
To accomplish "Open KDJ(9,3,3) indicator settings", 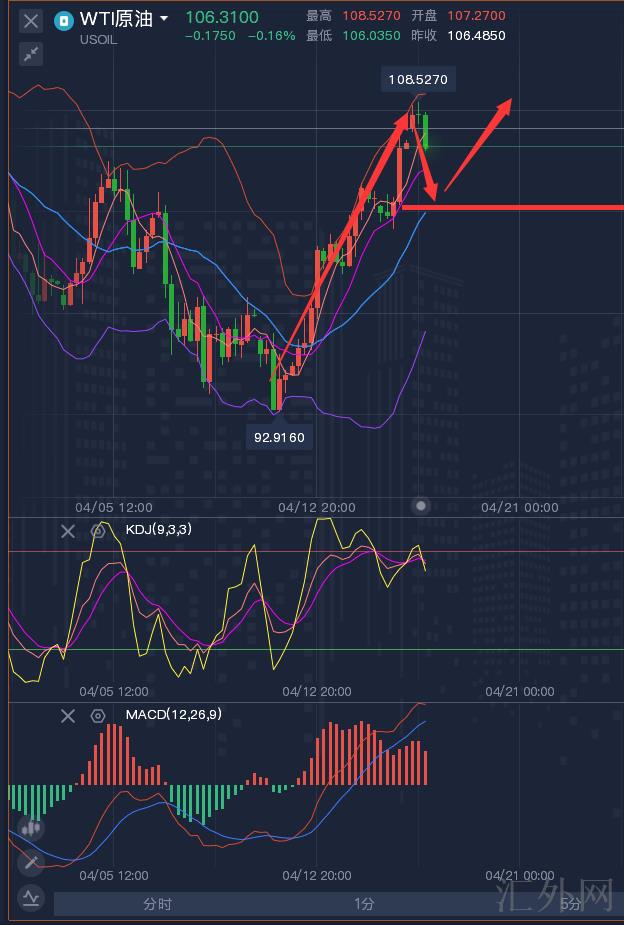I will coord(98,531).
